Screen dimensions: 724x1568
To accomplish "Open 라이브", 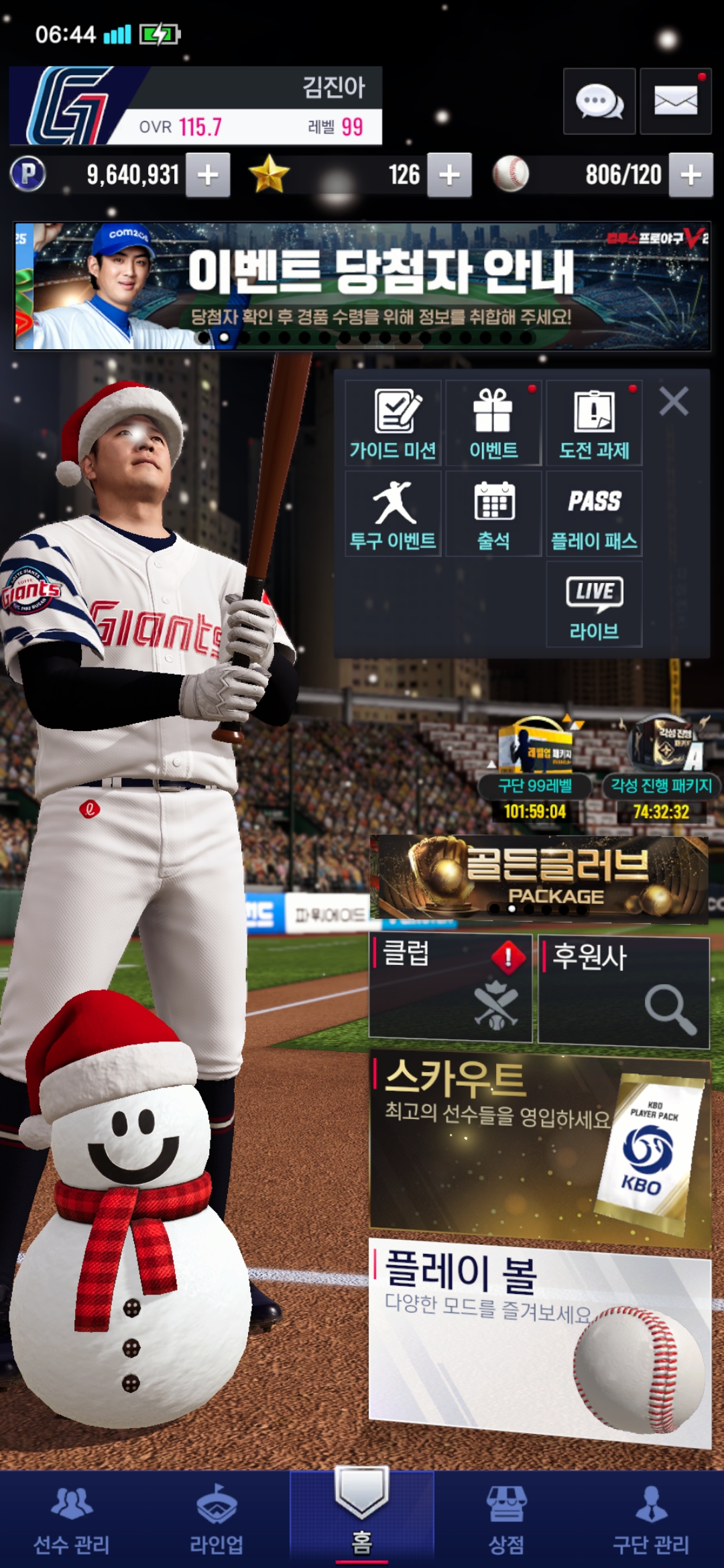I will click(594, 604).
